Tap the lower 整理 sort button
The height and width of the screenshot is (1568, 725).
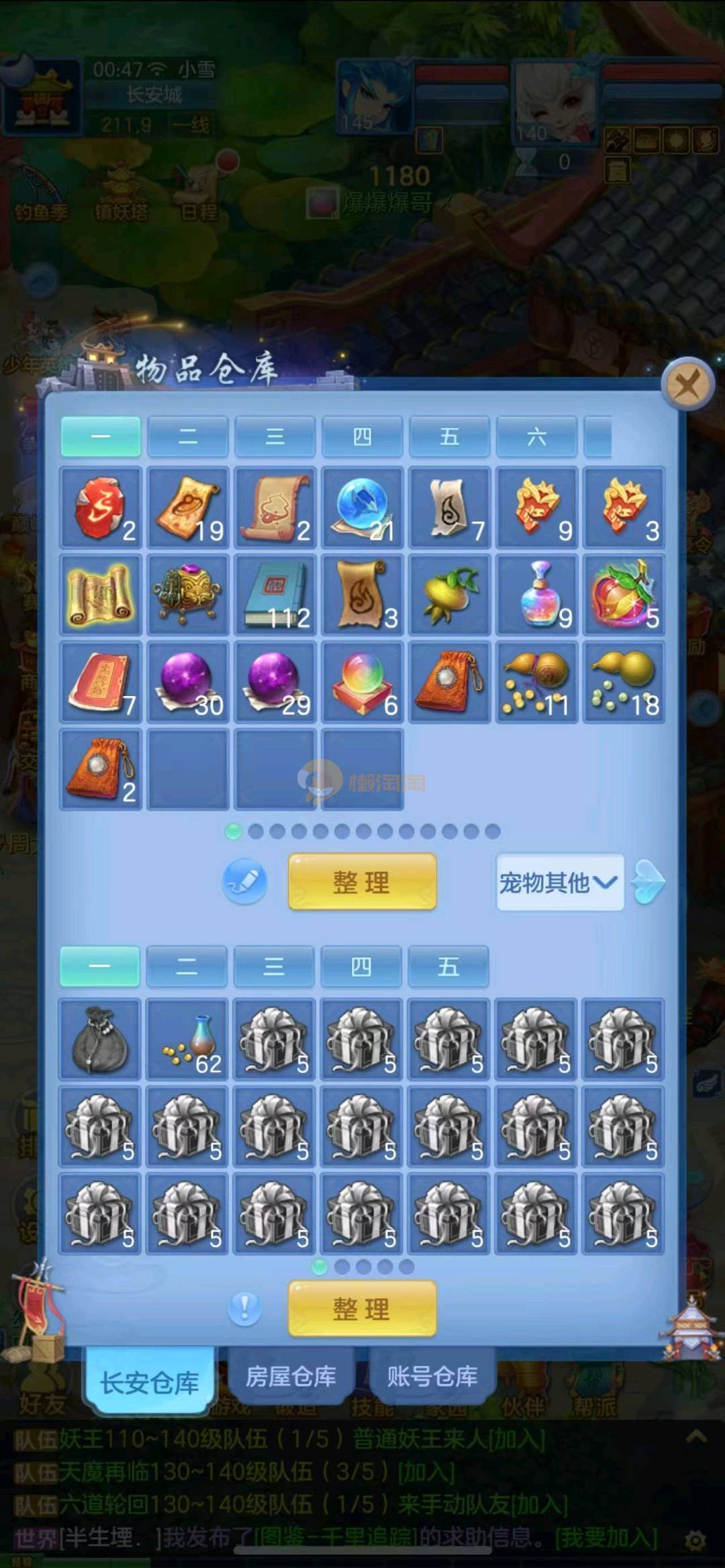(x=362, y=1309)
